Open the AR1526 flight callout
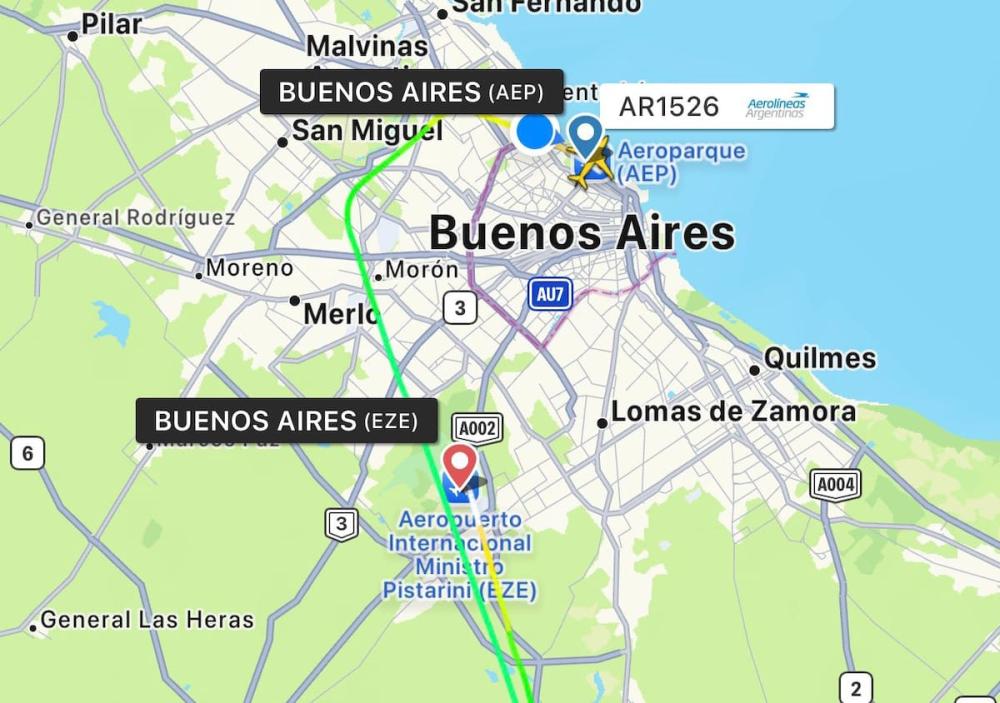This screenshot has width=1000, height=703. [x=716, y=106]
